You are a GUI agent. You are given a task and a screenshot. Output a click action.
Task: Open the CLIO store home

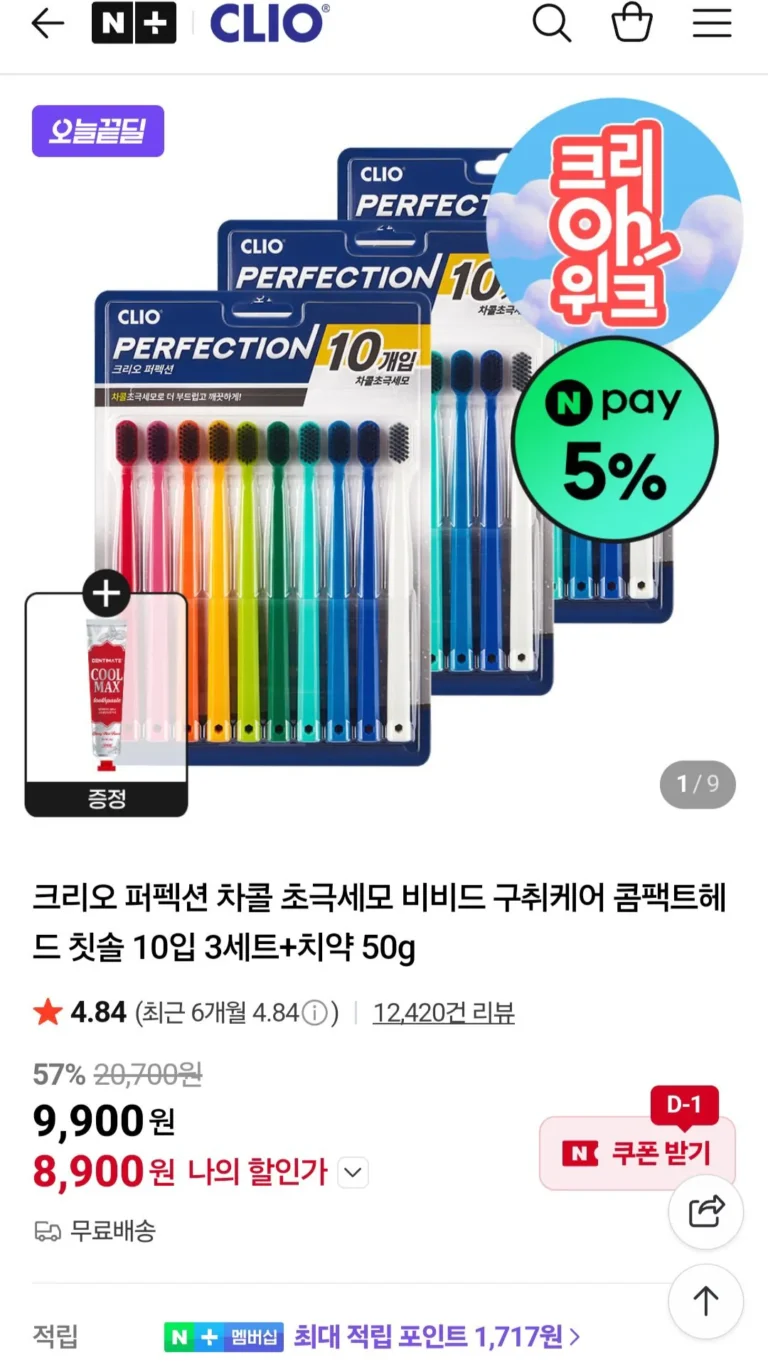[269, 24]
